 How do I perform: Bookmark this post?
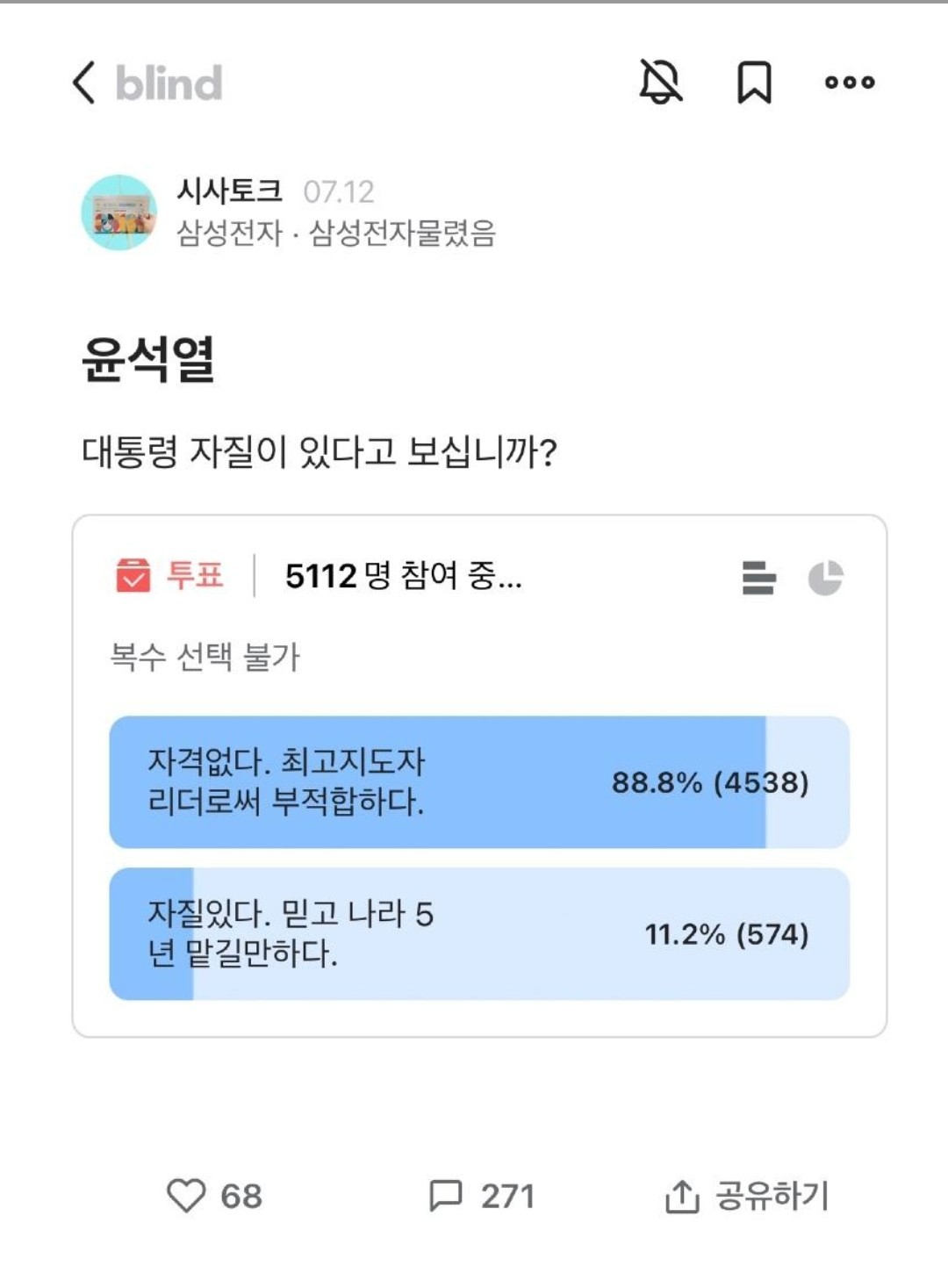click(754, 83)
